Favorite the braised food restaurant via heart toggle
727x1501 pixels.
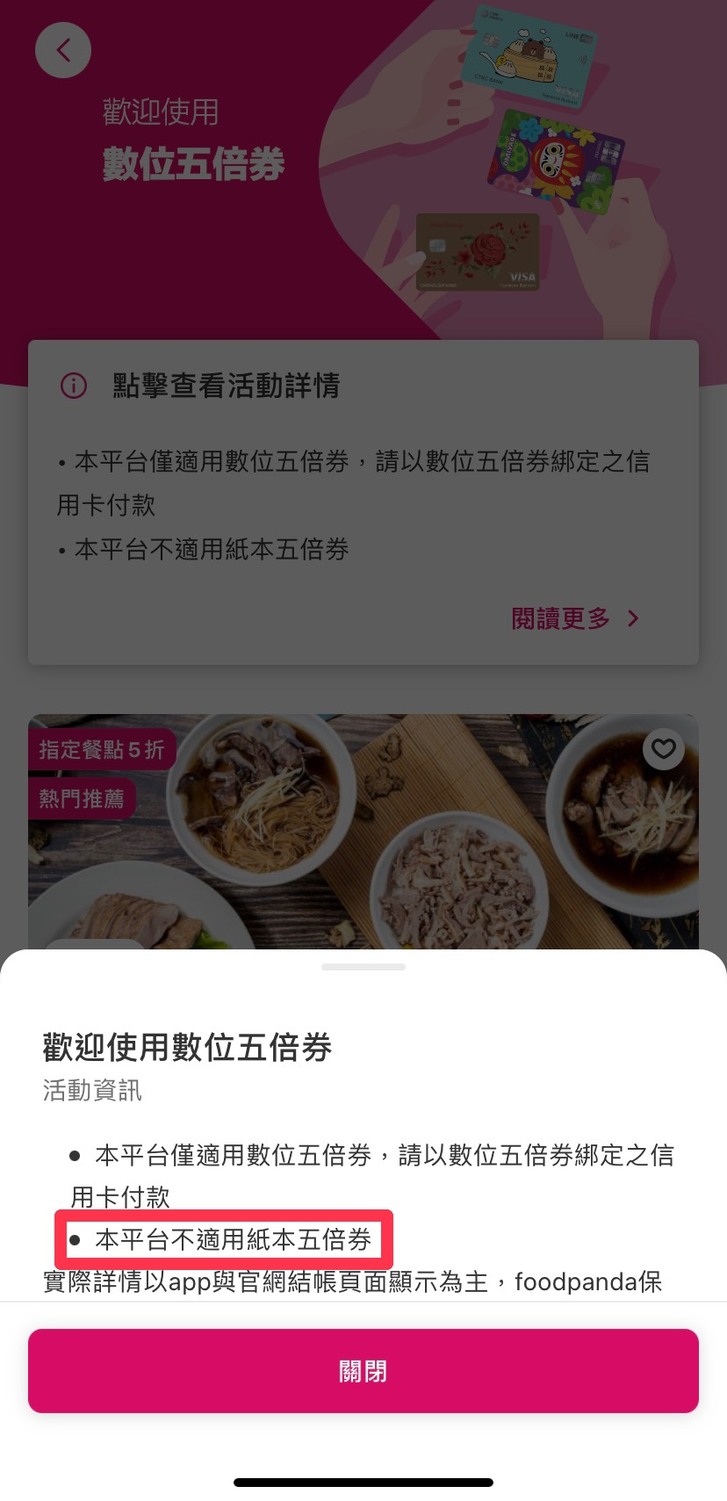coord(663,748)
